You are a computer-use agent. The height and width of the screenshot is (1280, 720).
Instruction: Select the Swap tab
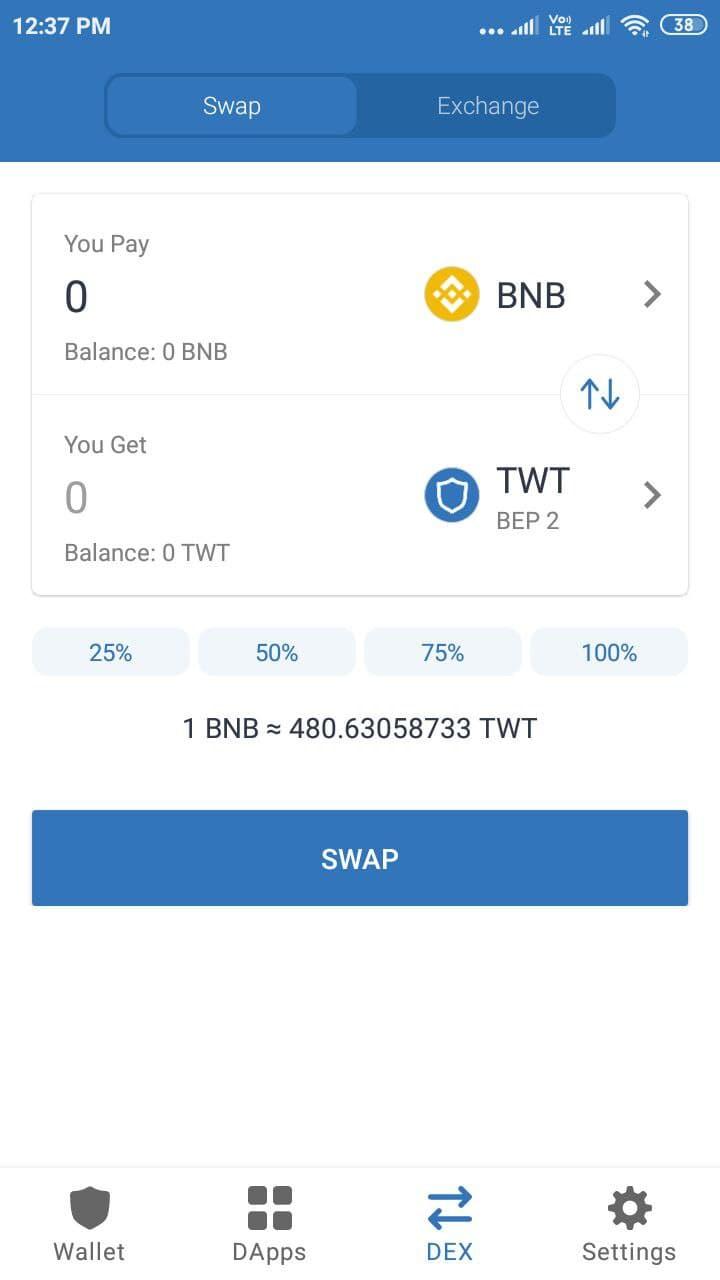[x=232, y=106]
